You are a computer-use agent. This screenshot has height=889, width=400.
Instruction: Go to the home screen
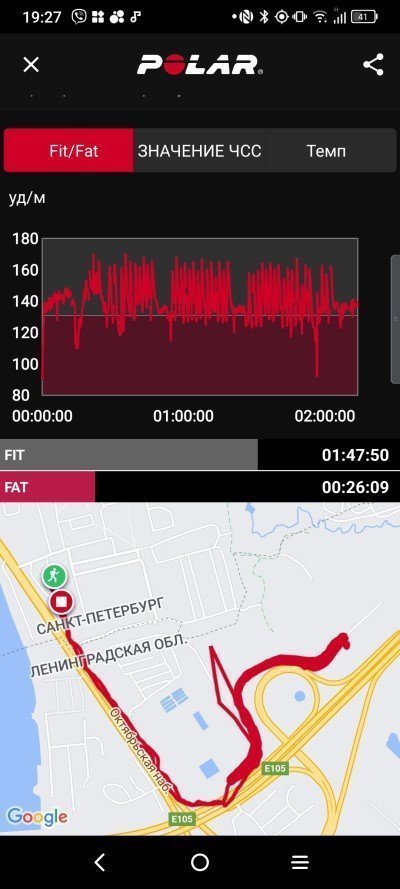pos(200,862)
